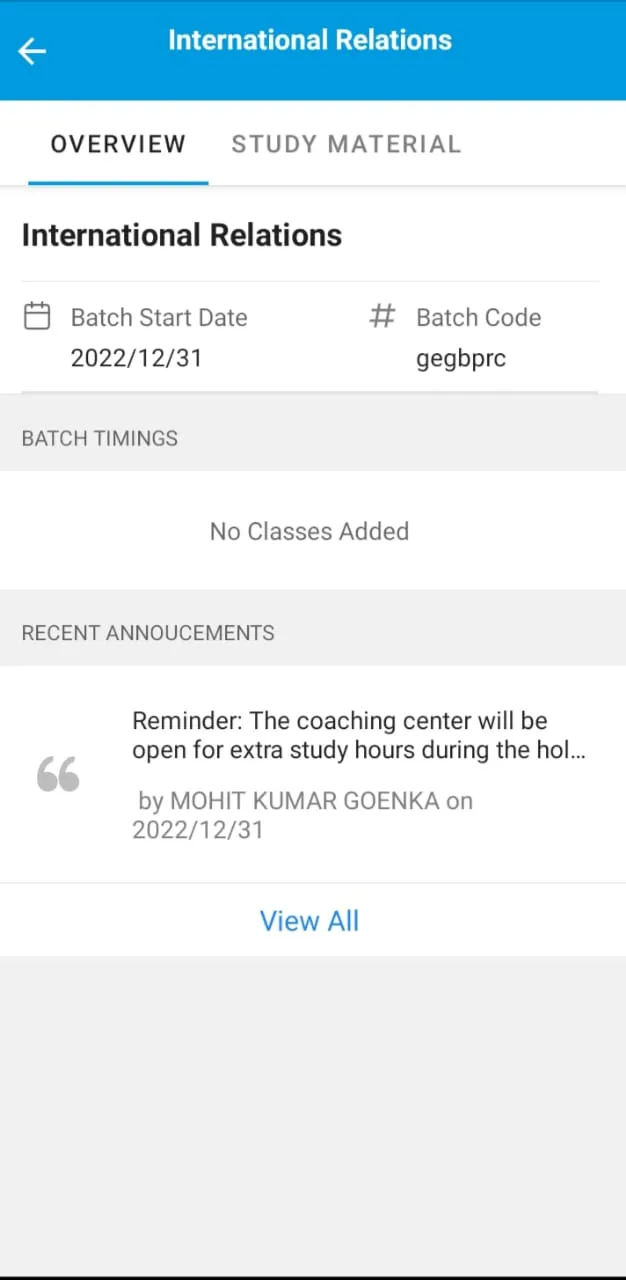Screen dimensions: 626x1280
Task: Open the reminder announcement by Mohit Kumar Goenka
Action: point(358,774)
